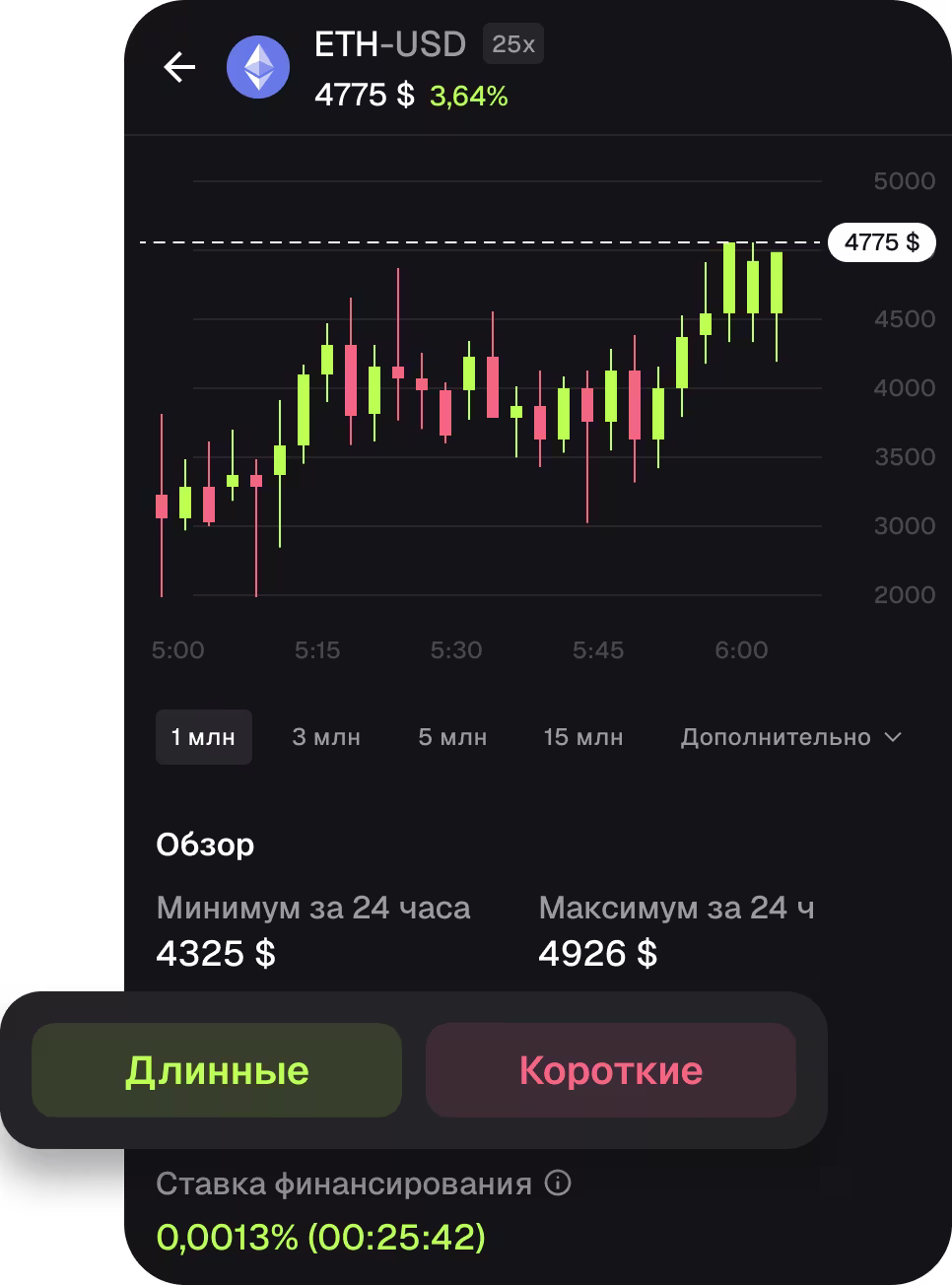Image resolution: width=952 pixels, height=1285 pixels.
Task: Click the 6:00 time axis label
Action: tap(742, 649)
